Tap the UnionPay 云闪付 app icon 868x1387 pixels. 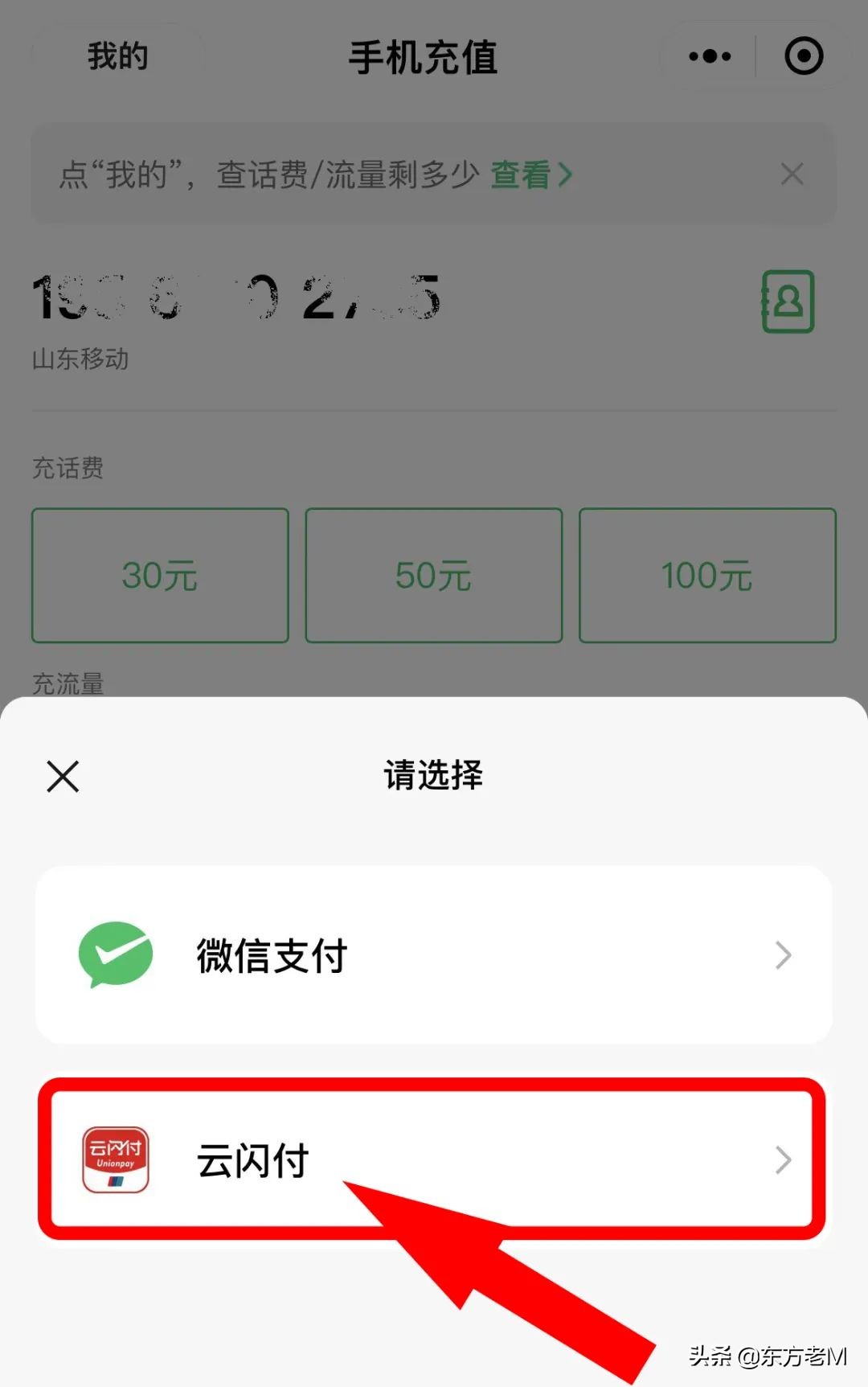tap(115, 1158)
